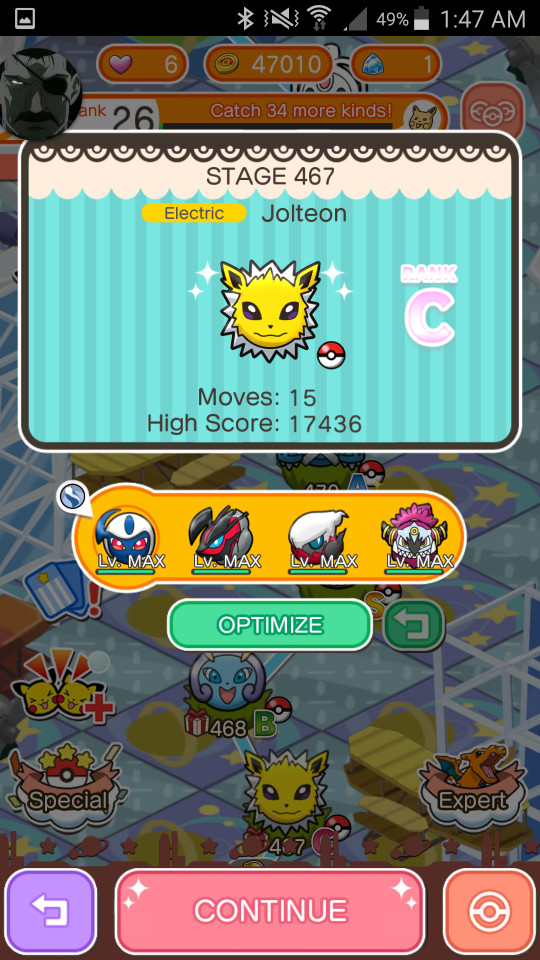Optimize the support team
Screen dimensions: 540x960
coord(270,625)
